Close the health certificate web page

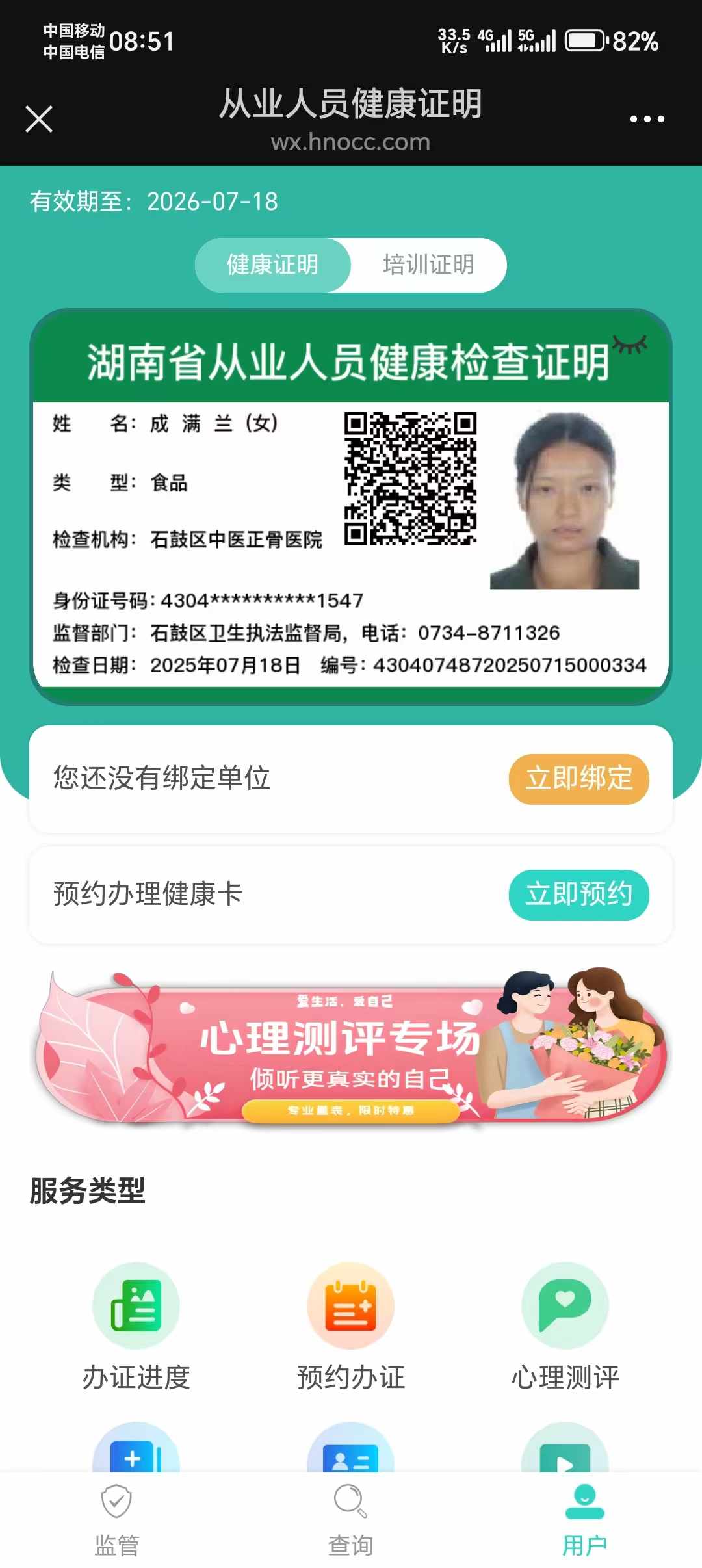pyautogui.click(x=39, y=119)
